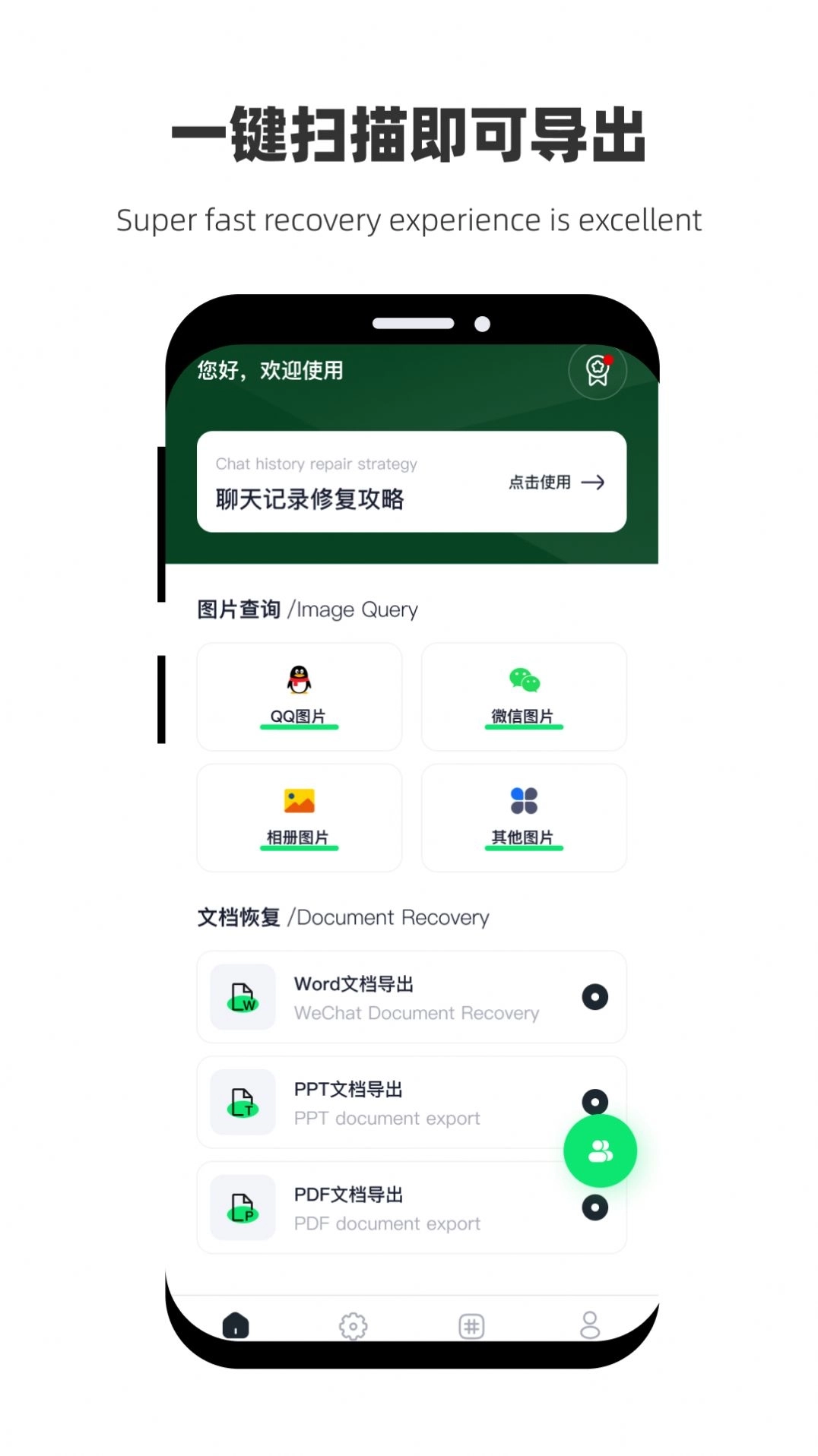Screen dimensions: 818x1456
Task: Open the badge notification icon in header
Action: 598,371
